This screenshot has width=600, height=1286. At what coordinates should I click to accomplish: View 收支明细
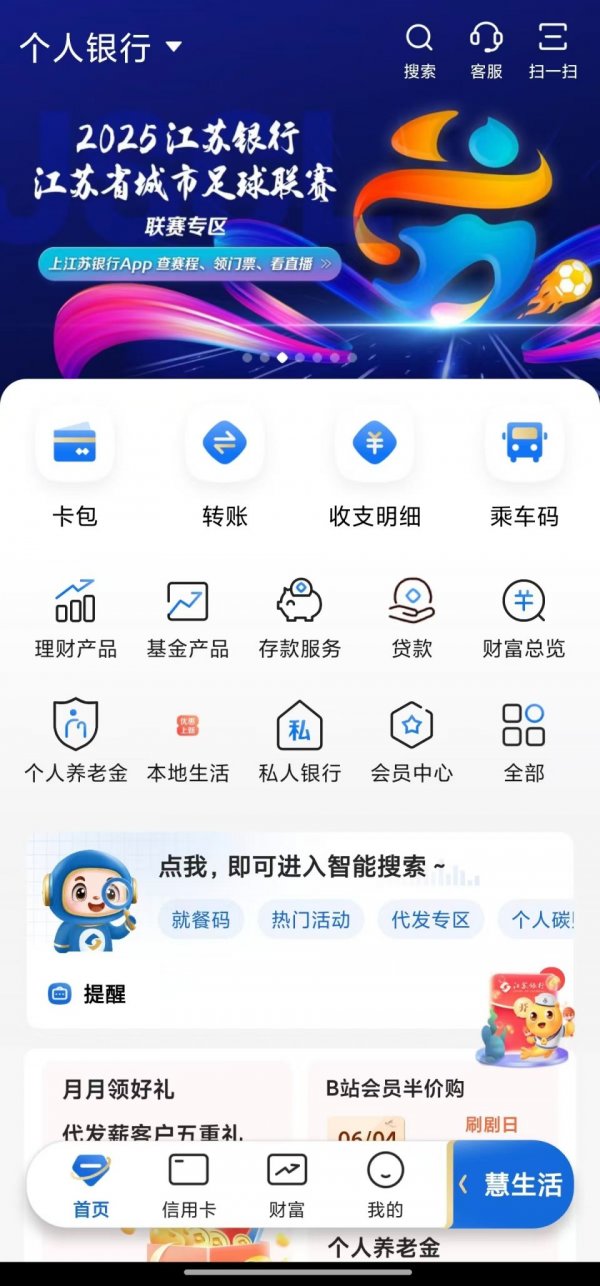[375, 443]
